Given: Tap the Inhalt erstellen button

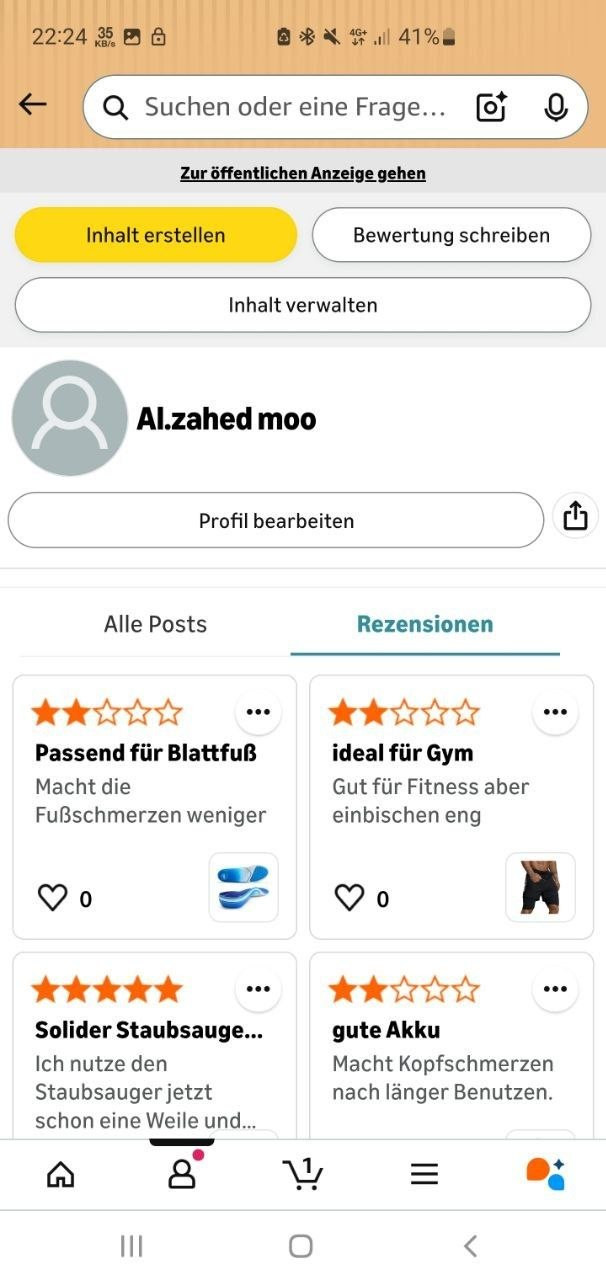Looking at the screenshot, I should pyautogui.click(x=155, y=235).
